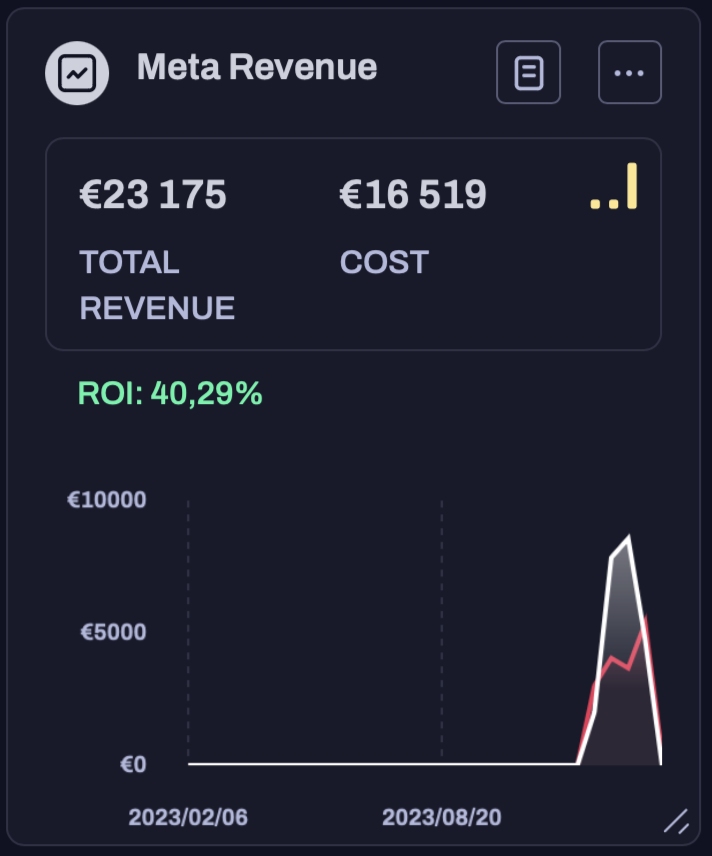Open the three-dot overflow menu

629,72
